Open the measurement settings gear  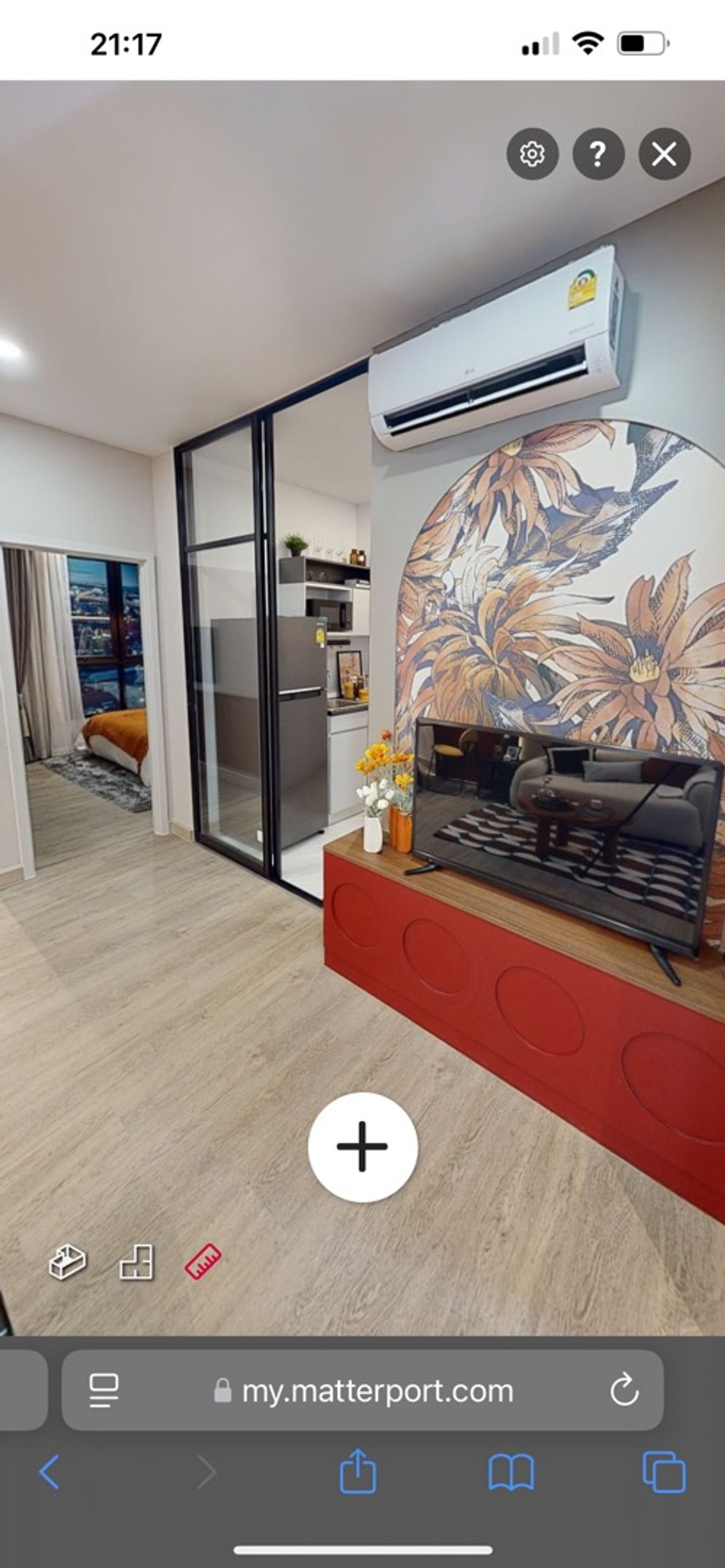coord(532,153)
